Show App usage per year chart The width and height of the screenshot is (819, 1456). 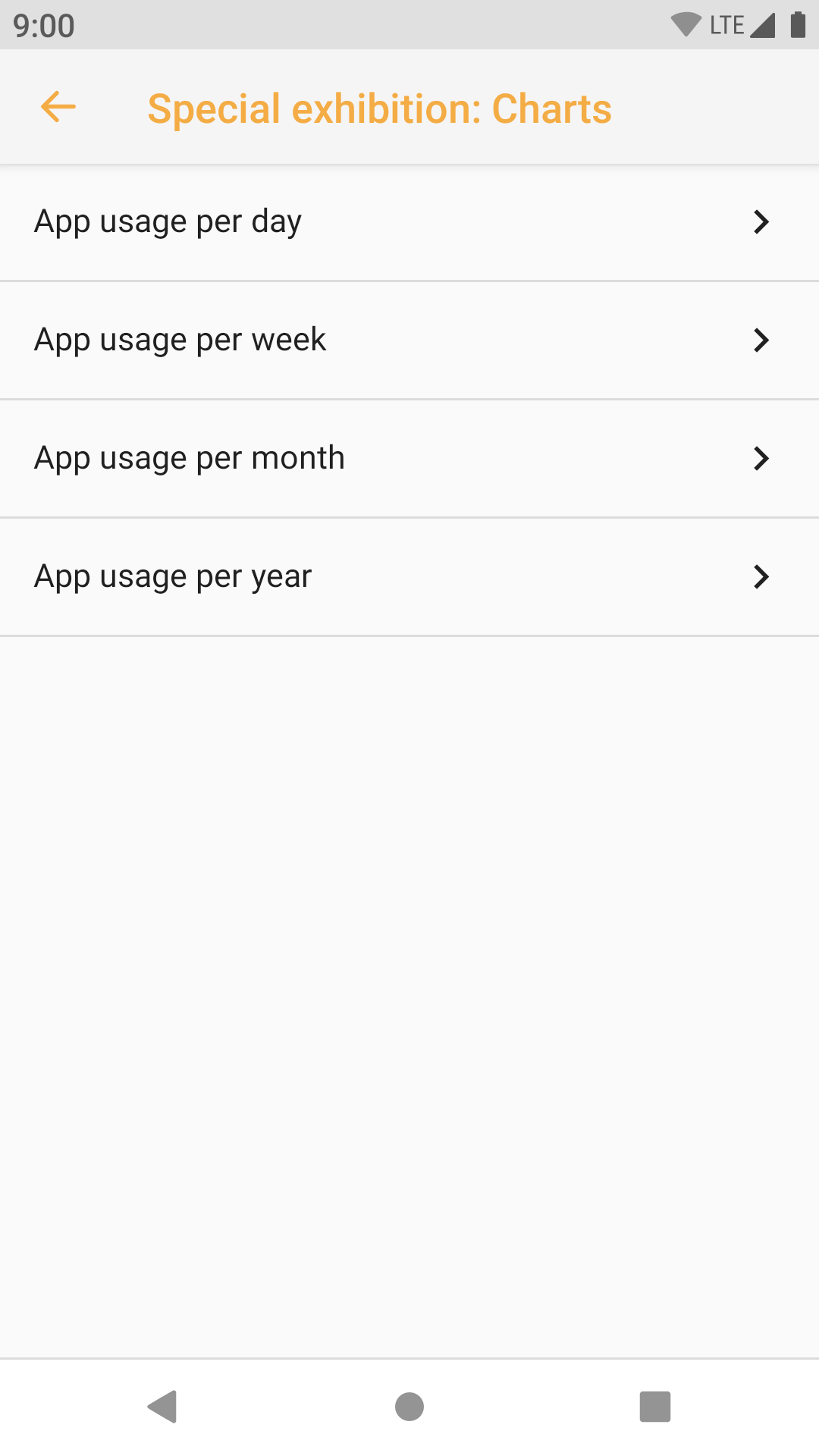point(409,577)
